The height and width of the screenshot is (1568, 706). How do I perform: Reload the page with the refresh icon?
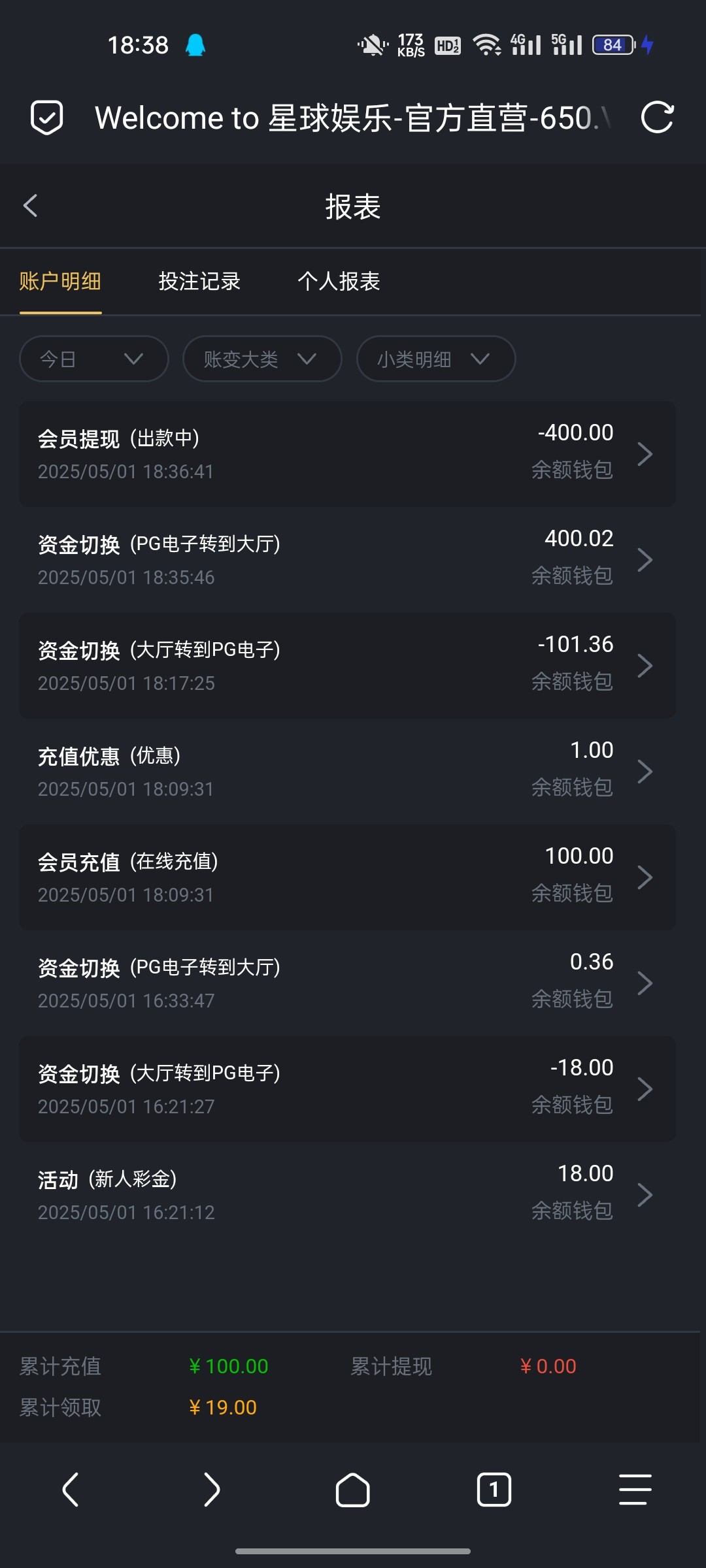(x=657, y=118)
